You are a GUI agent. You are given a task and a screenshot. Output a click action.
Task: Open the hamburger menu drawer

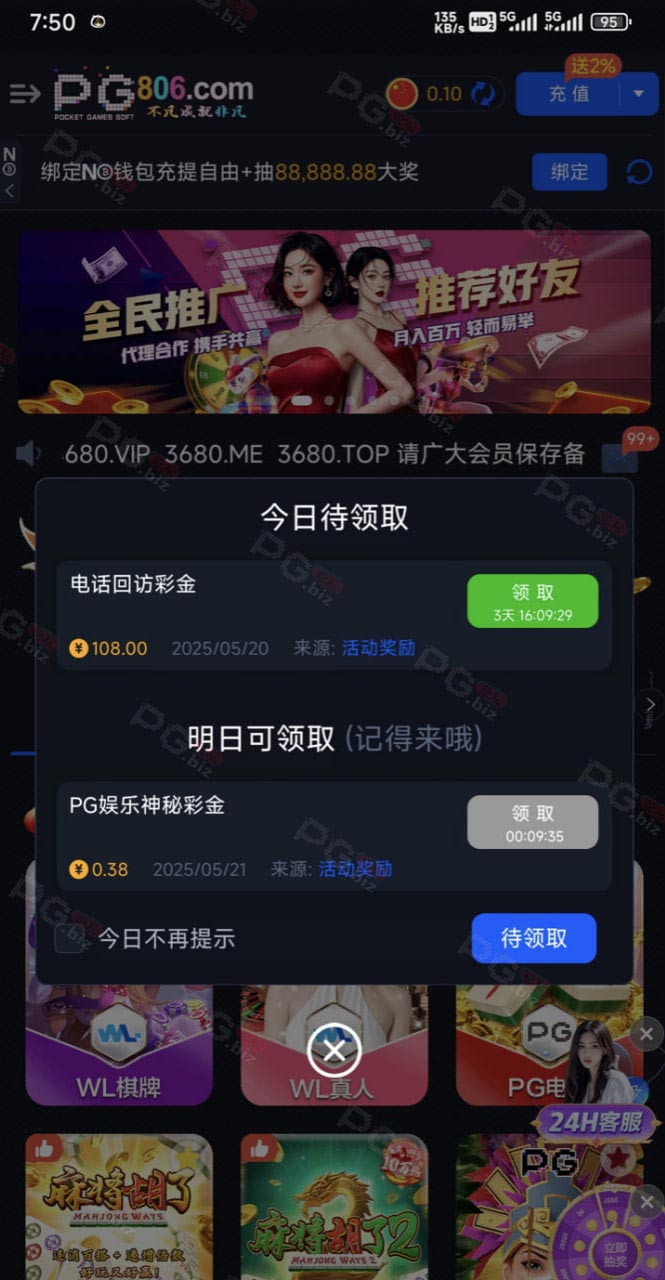24,94
